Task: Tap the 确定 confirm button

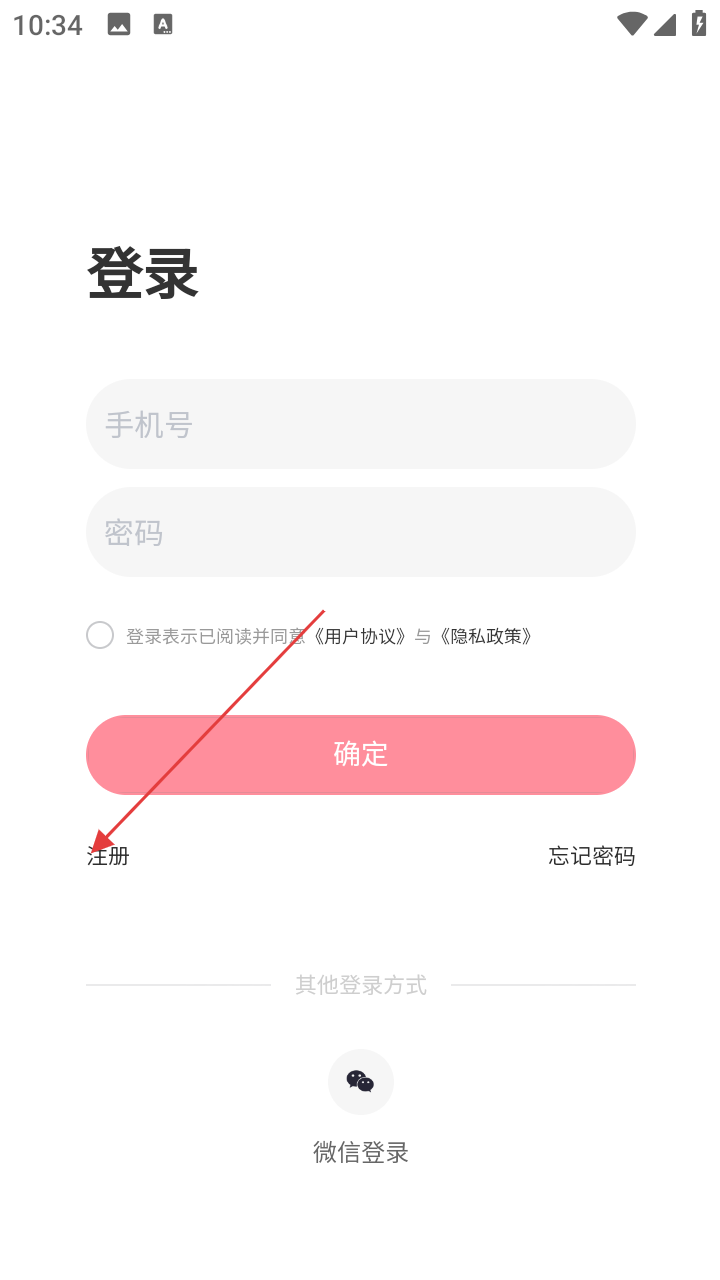Action: coord(360,754)
